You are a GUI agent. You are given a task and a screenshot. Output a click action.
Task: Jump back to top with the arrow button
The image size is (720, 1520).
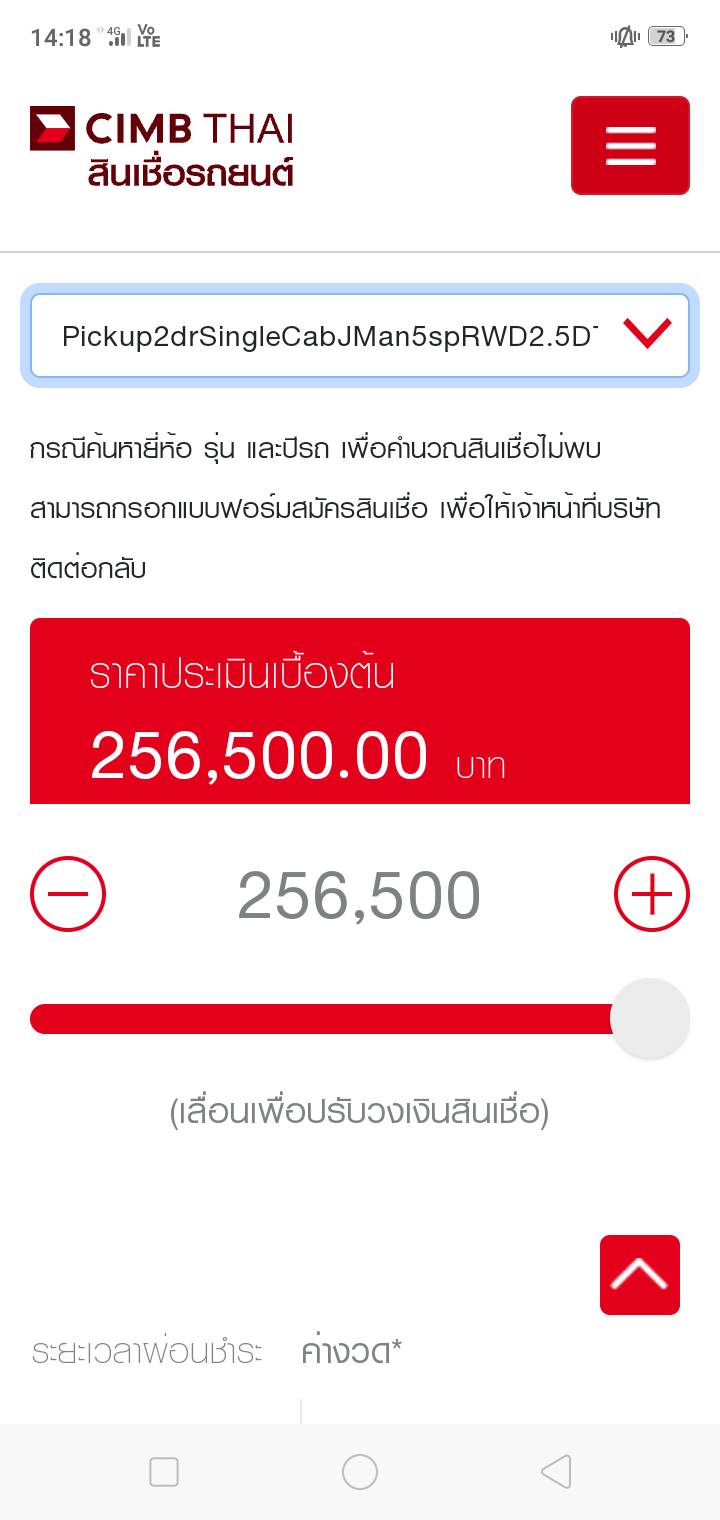[x=640, y=1275]
